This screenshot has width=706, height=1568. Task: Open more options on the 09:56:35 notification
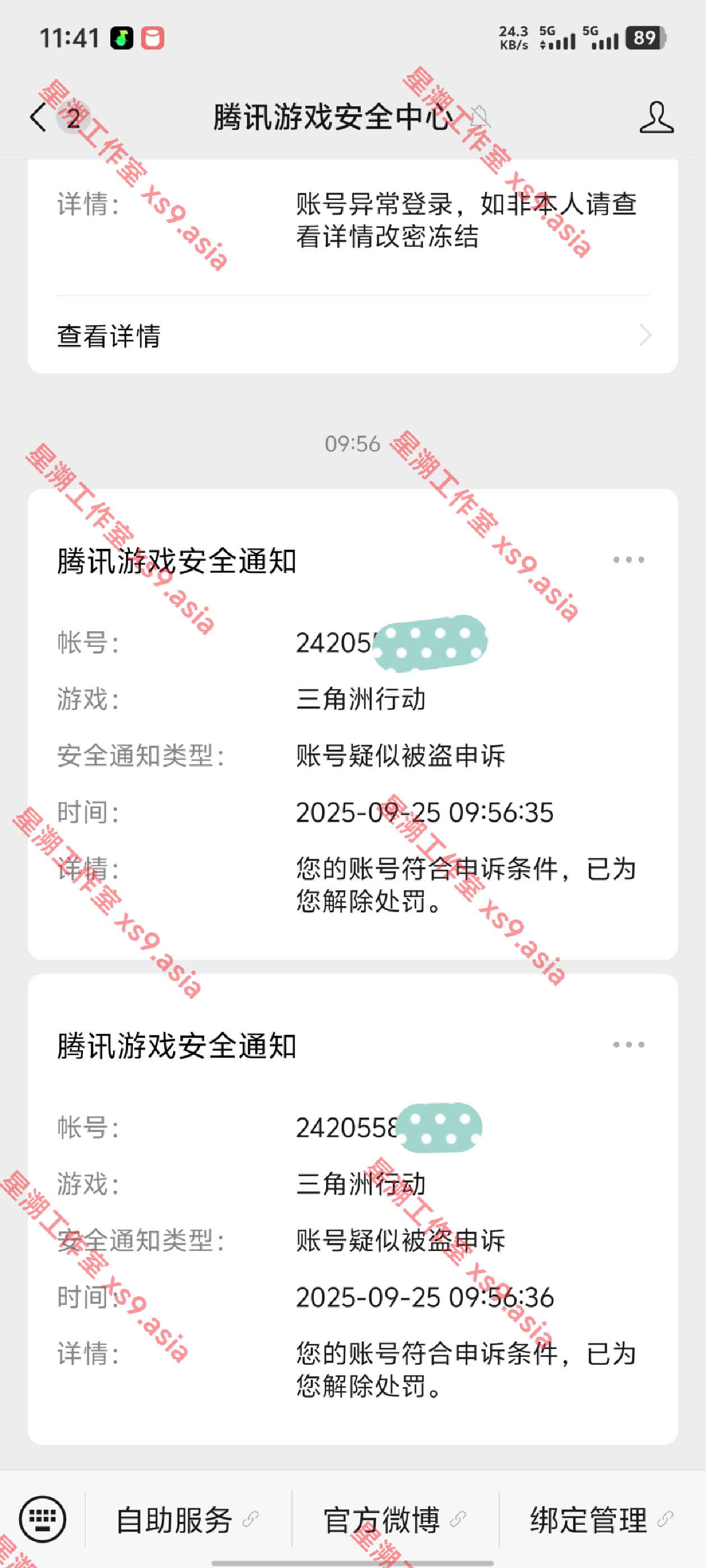tap(628, 559)
